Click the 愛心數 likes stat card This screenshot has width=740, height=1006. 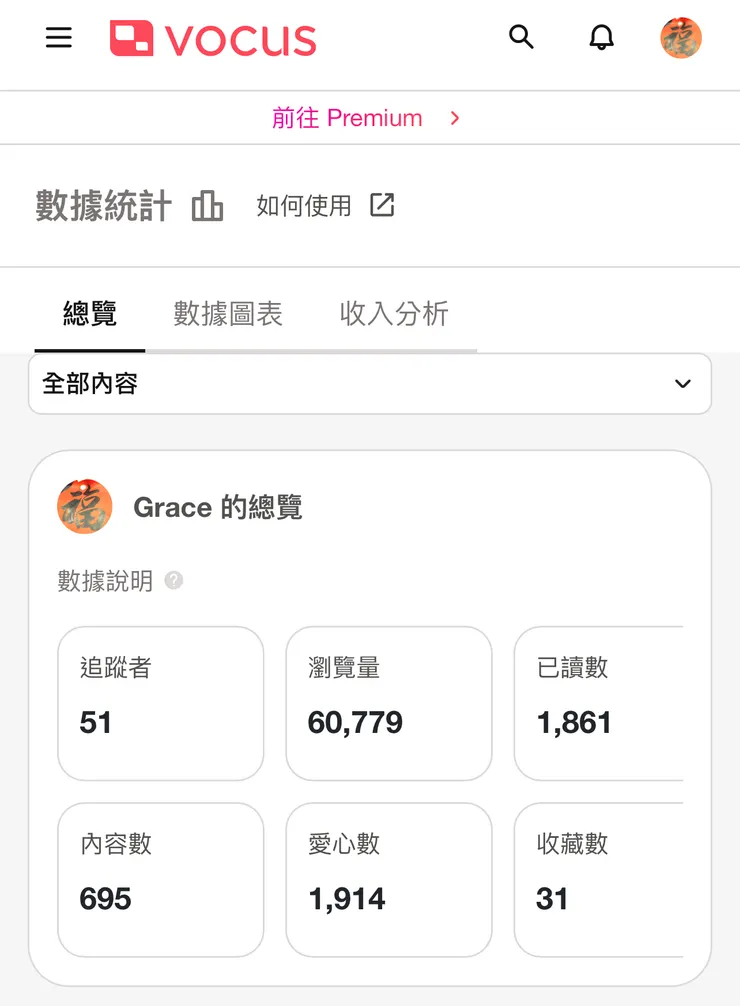click(388, 879)
